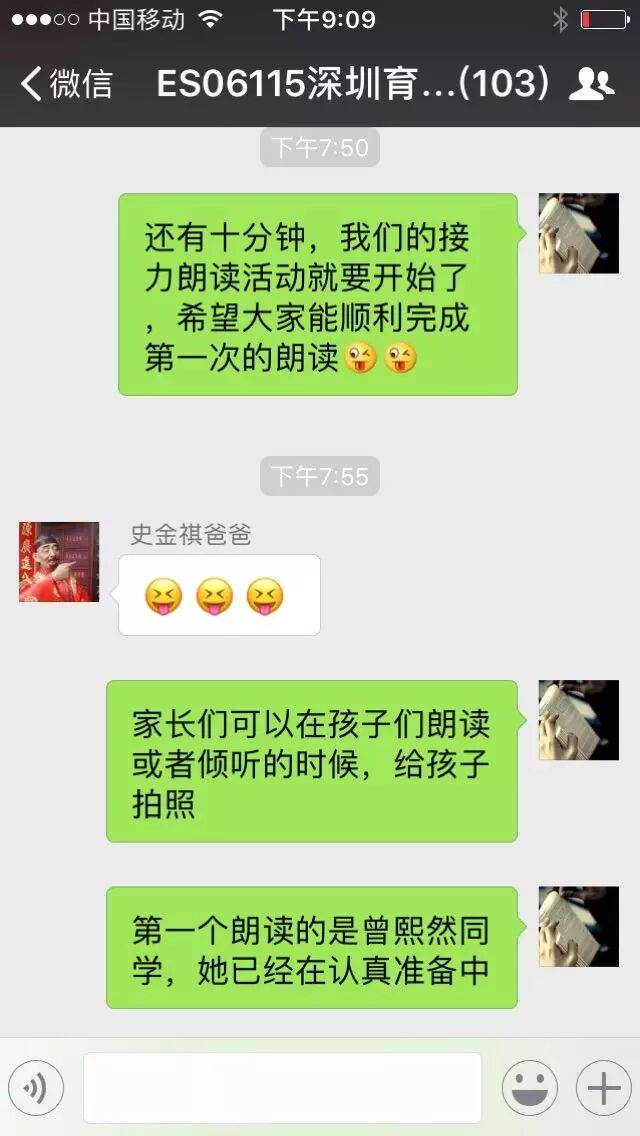Focus the message text field
Viewport: 640px width, 1136px height.
(x=282, y=1088)
